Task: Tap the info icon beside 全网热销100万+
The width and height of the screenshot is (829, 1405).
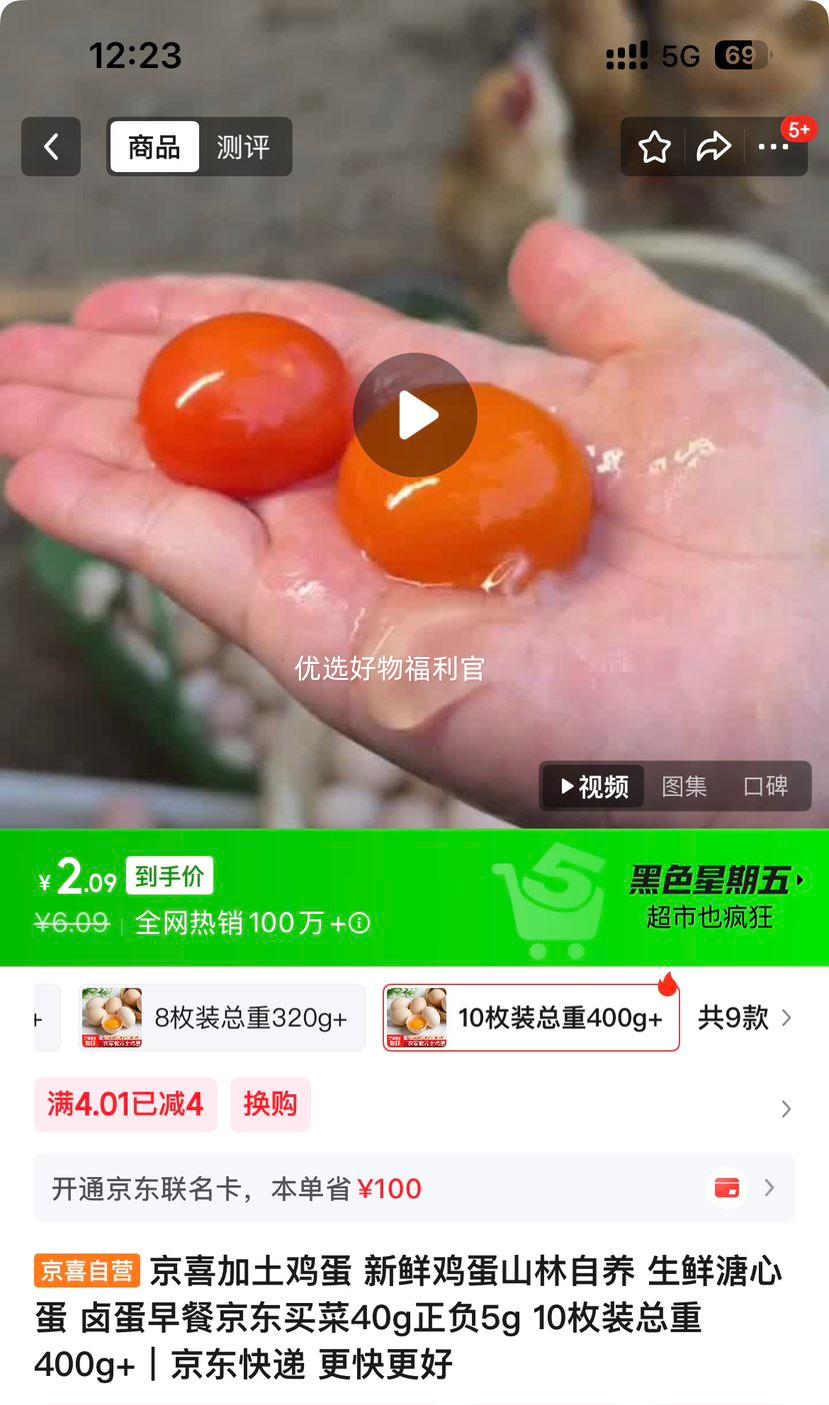Action: click(x=360, y=923)
